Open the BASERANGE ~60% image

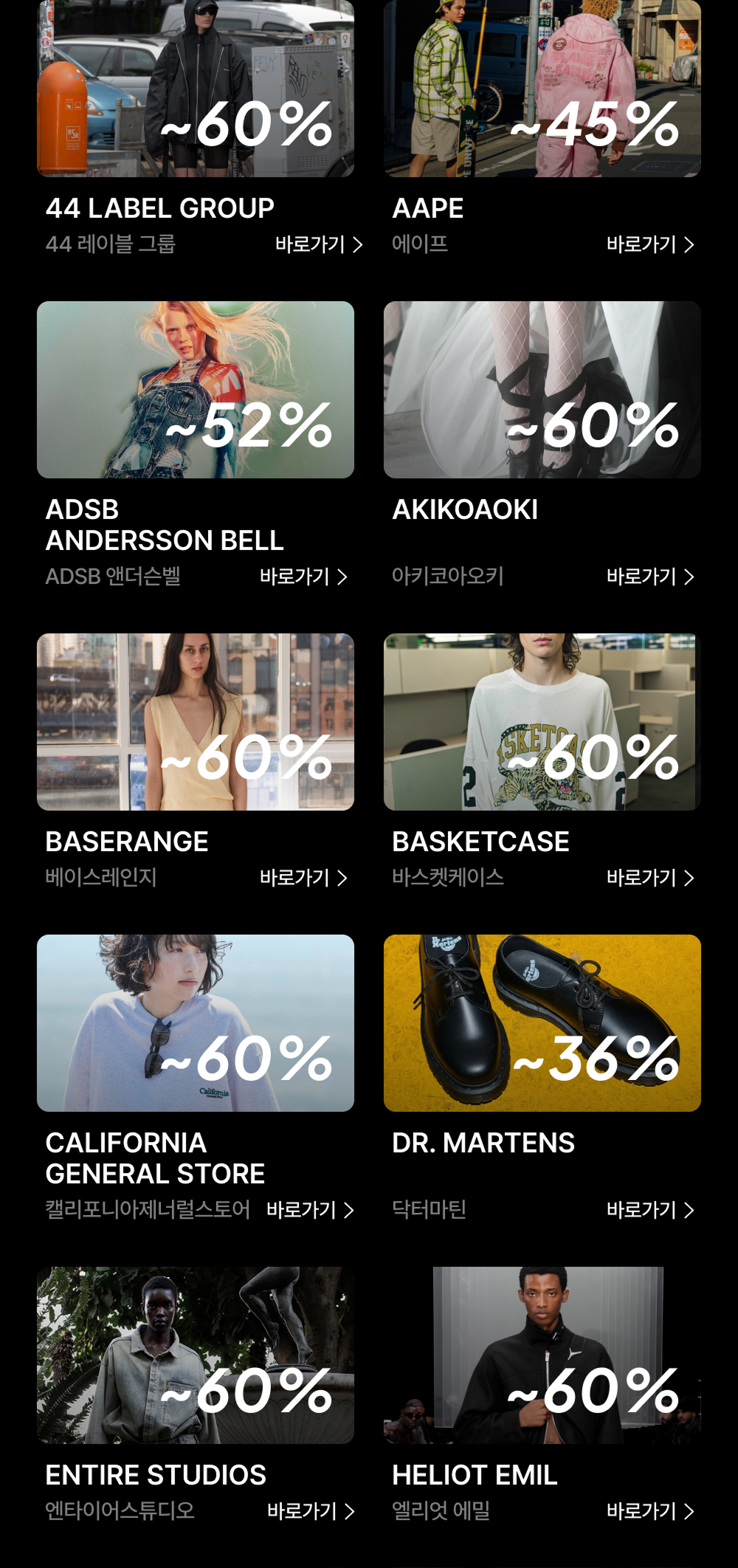[x=196, y=722]
